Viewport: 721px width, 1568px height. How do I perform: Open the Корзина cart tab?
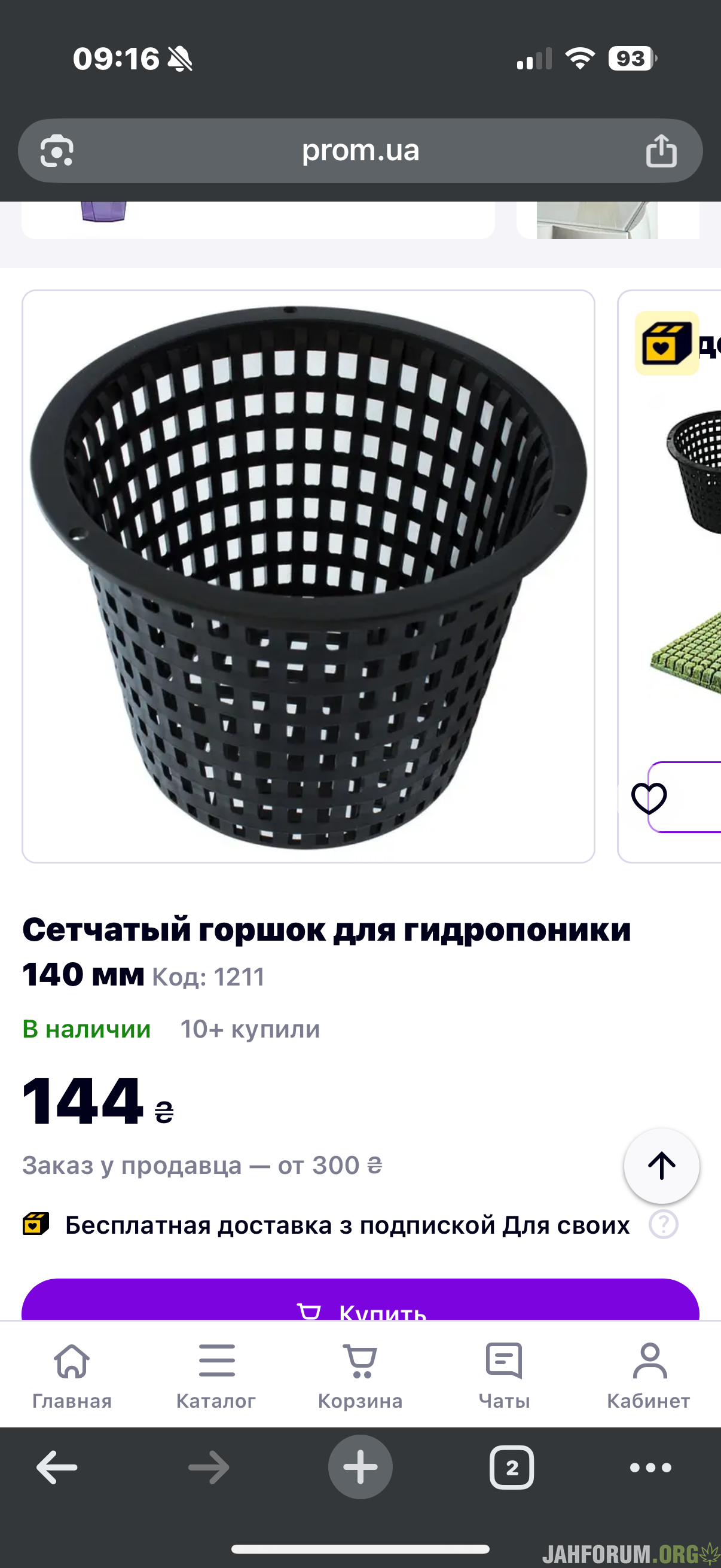(360, 1374)
